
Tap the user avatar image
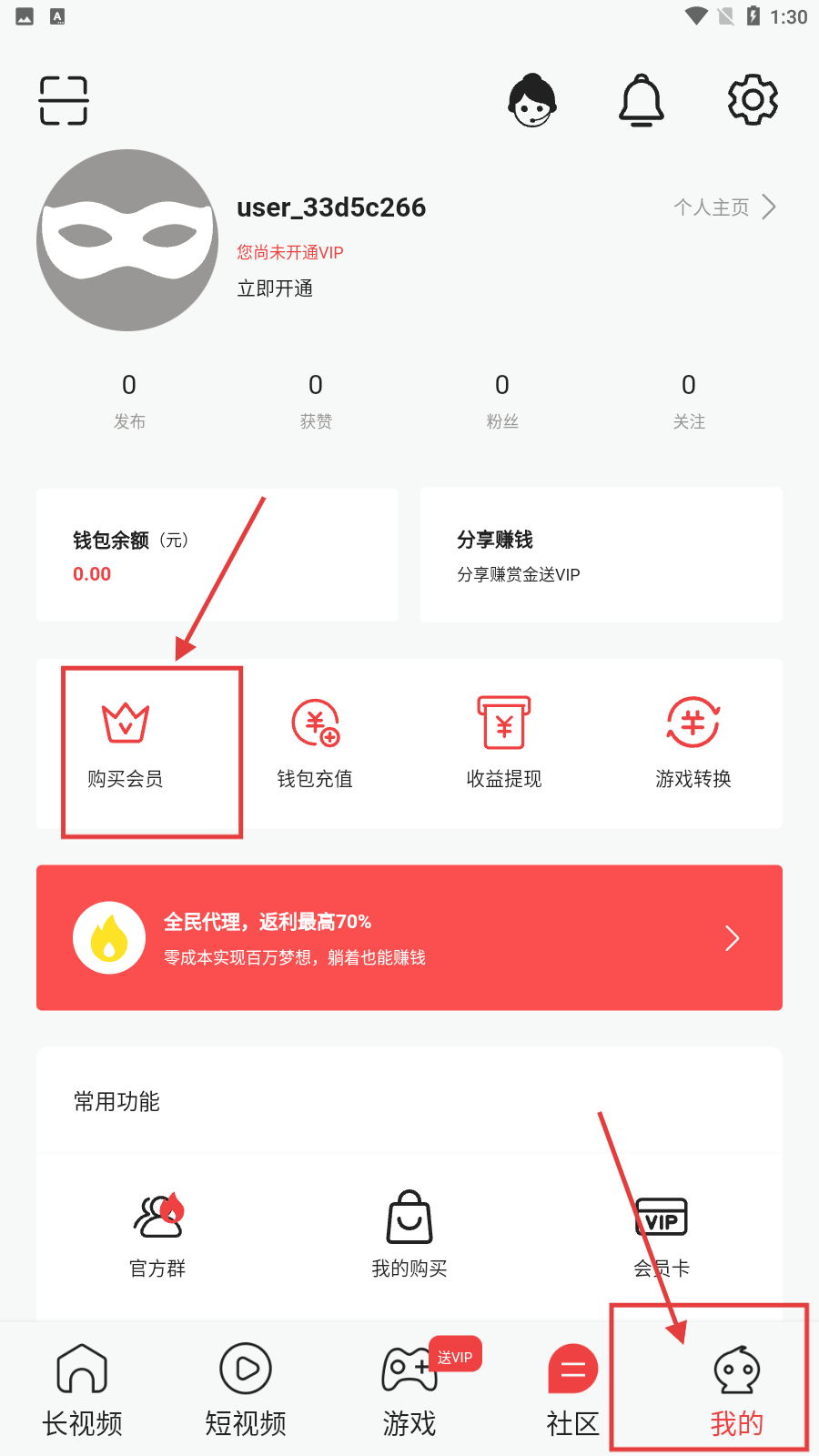[127, 239]
